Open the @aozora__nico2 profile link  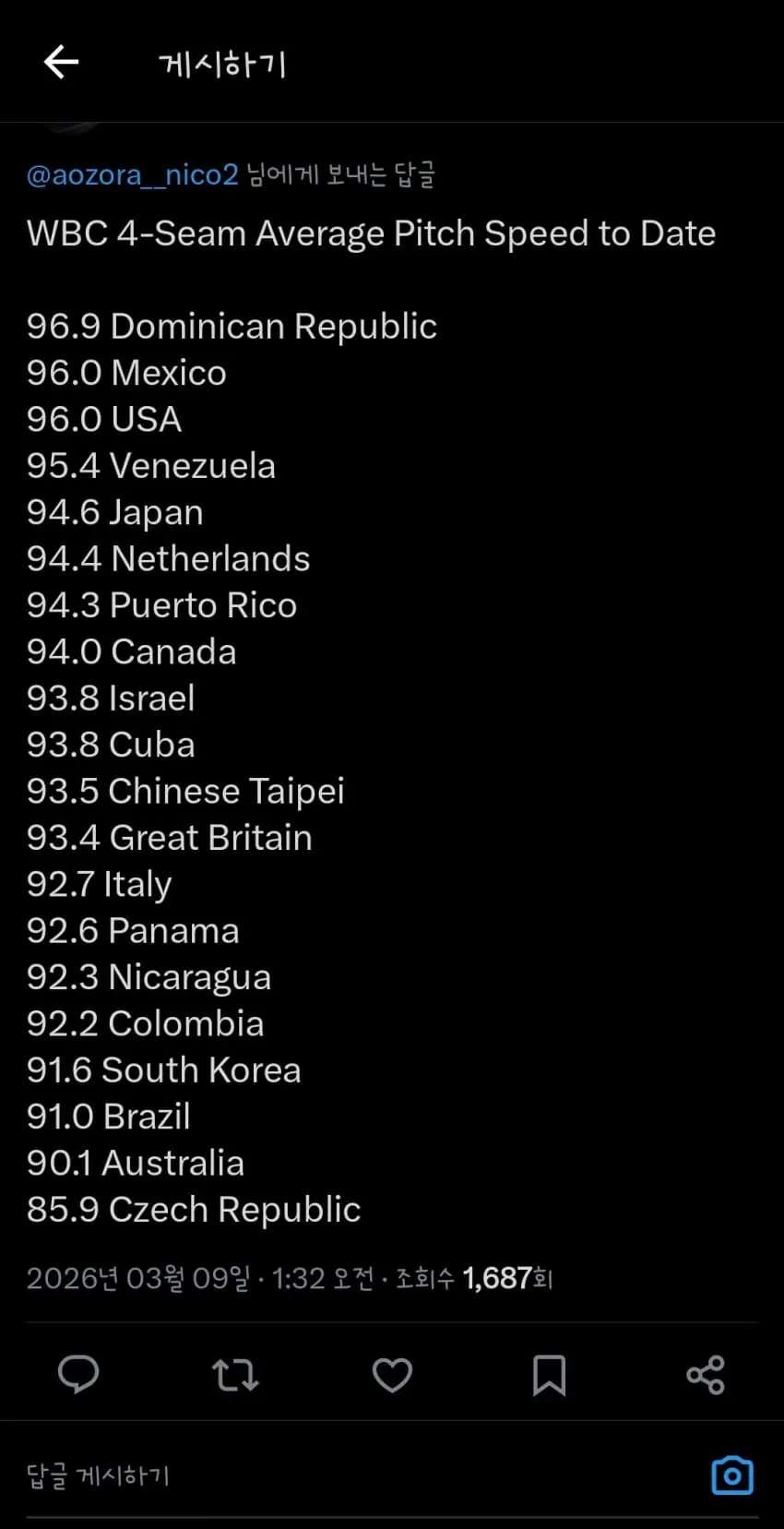pos(132,174)
